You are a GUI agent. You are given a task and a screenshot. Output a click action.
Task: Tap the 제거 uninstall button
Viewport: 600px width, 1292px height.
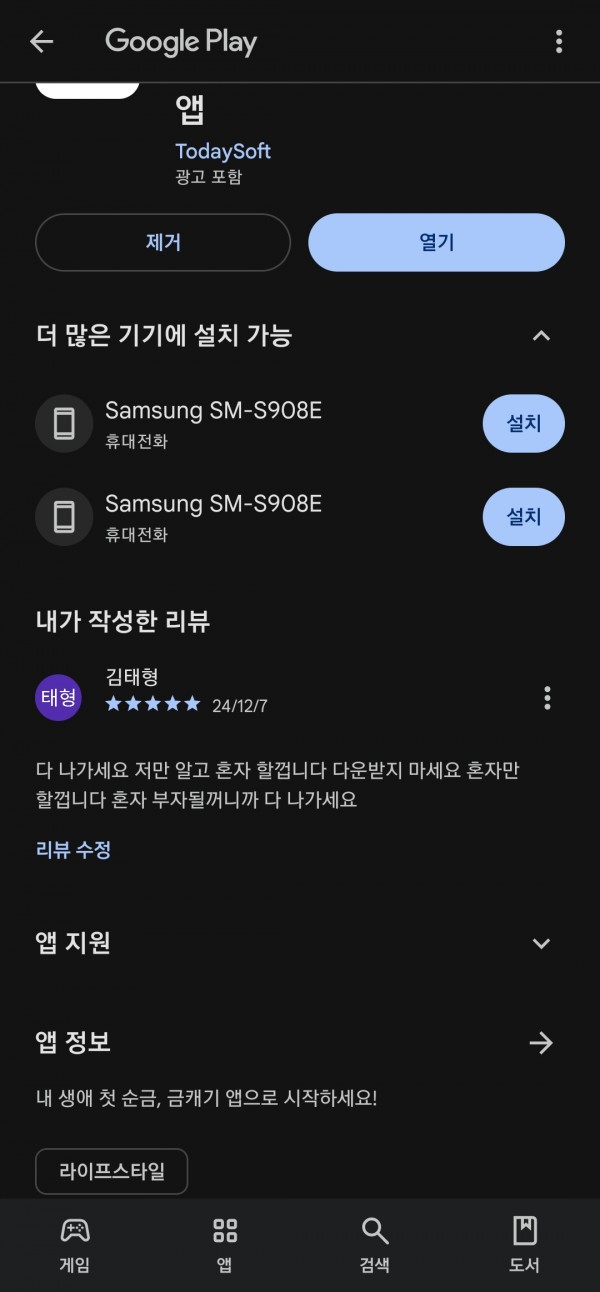(163, 242)
